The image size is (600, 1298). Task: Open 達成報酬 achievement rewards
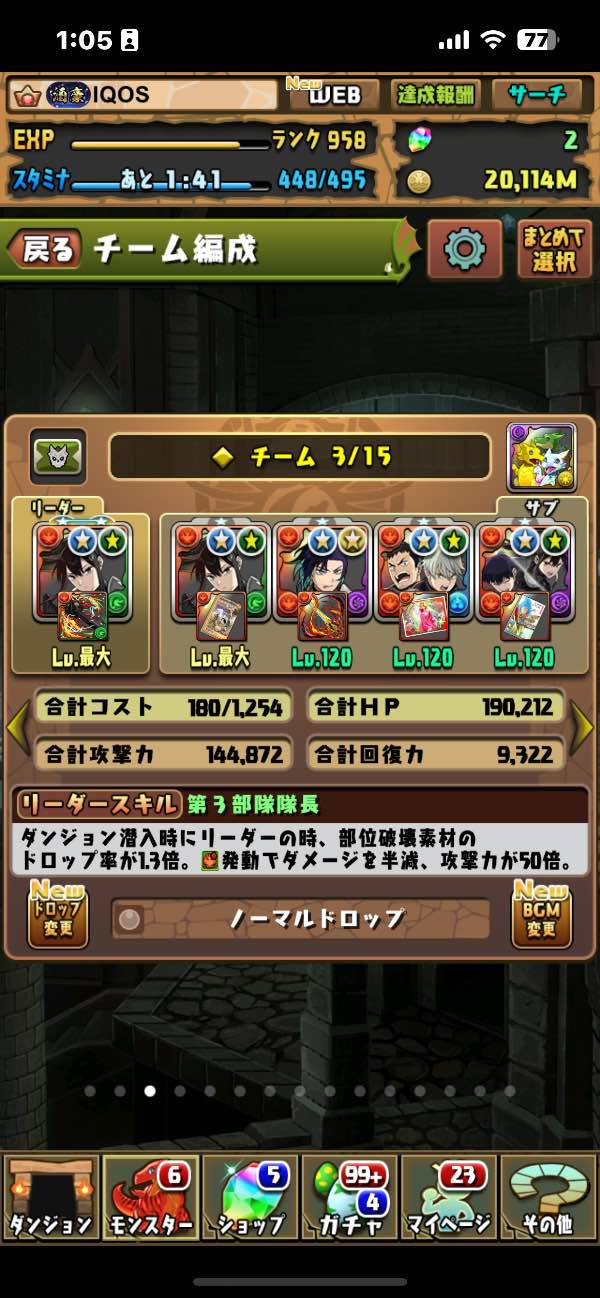tap(436, 95)
